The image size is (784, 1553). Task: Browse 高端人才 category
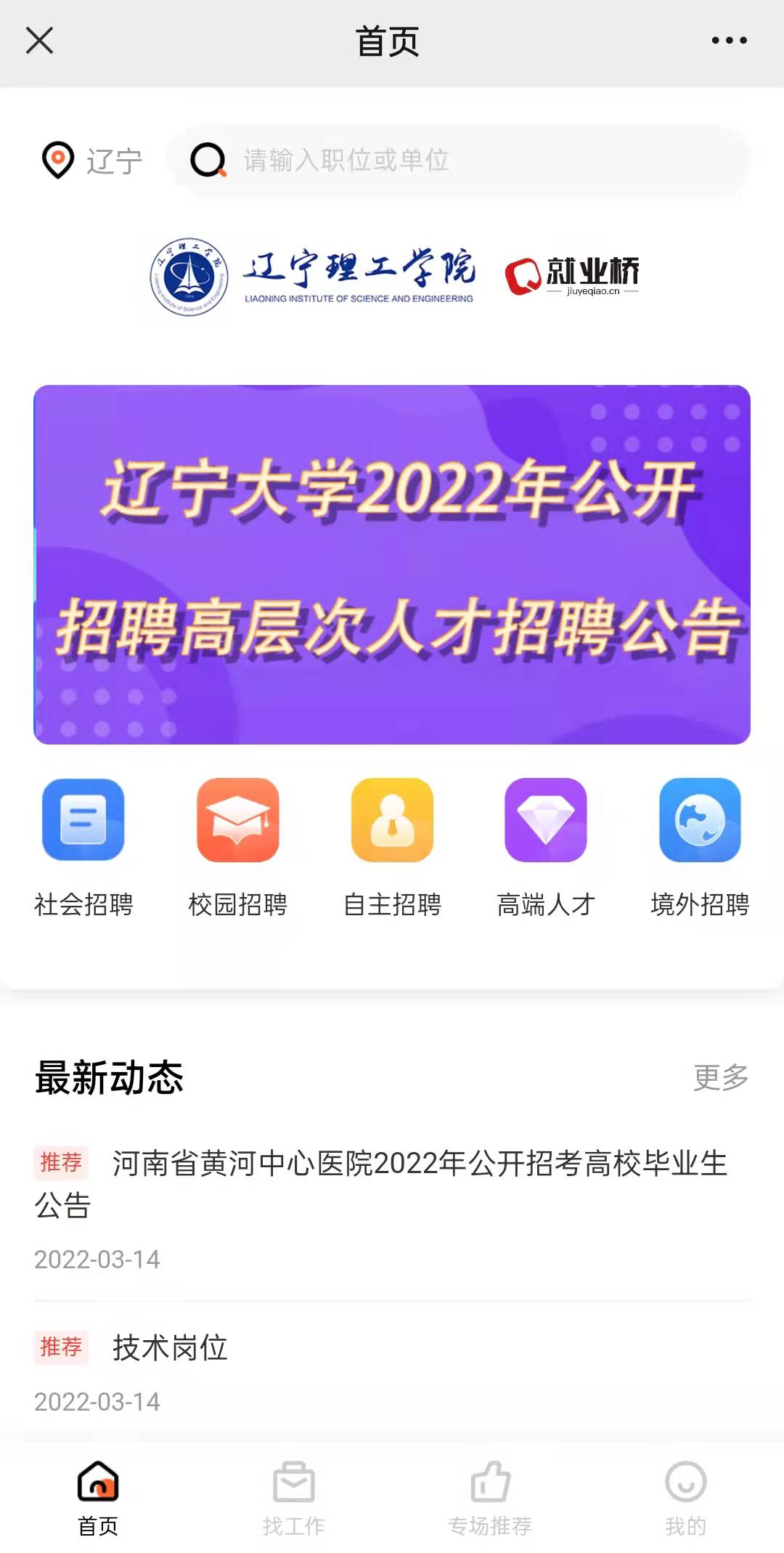click(546, 847)
